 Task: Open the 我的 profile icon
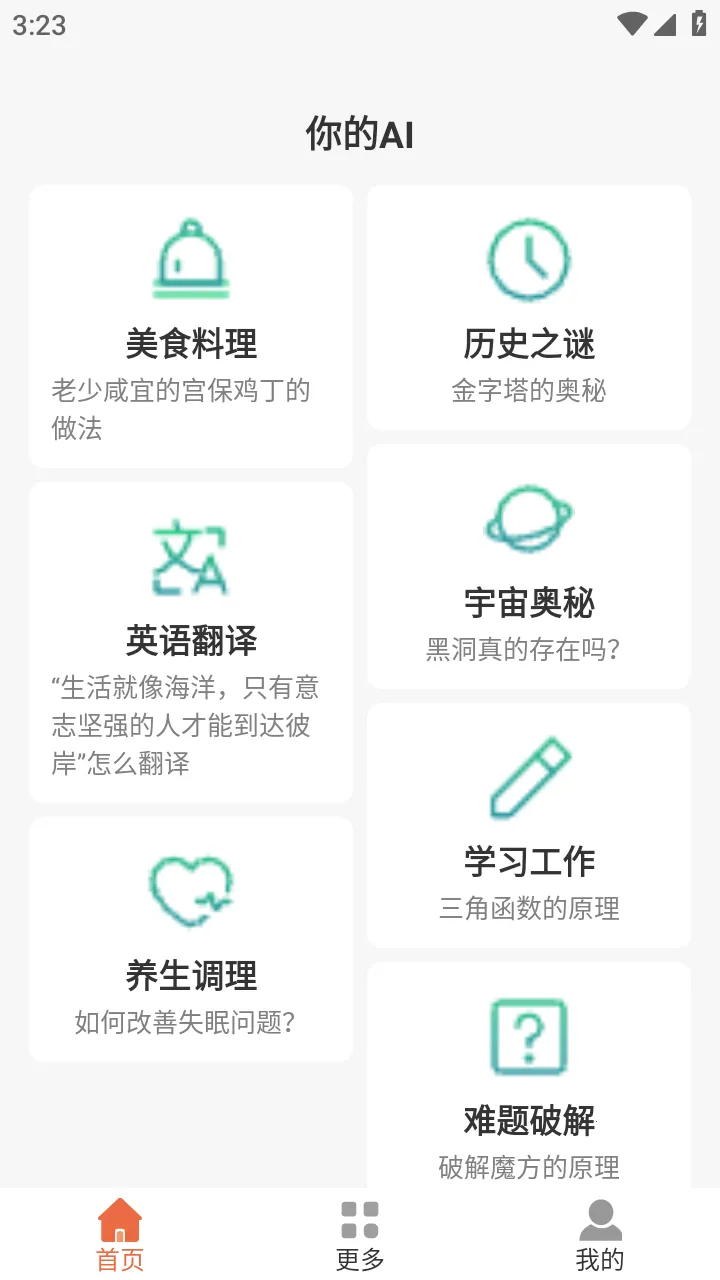(600, 1218)
